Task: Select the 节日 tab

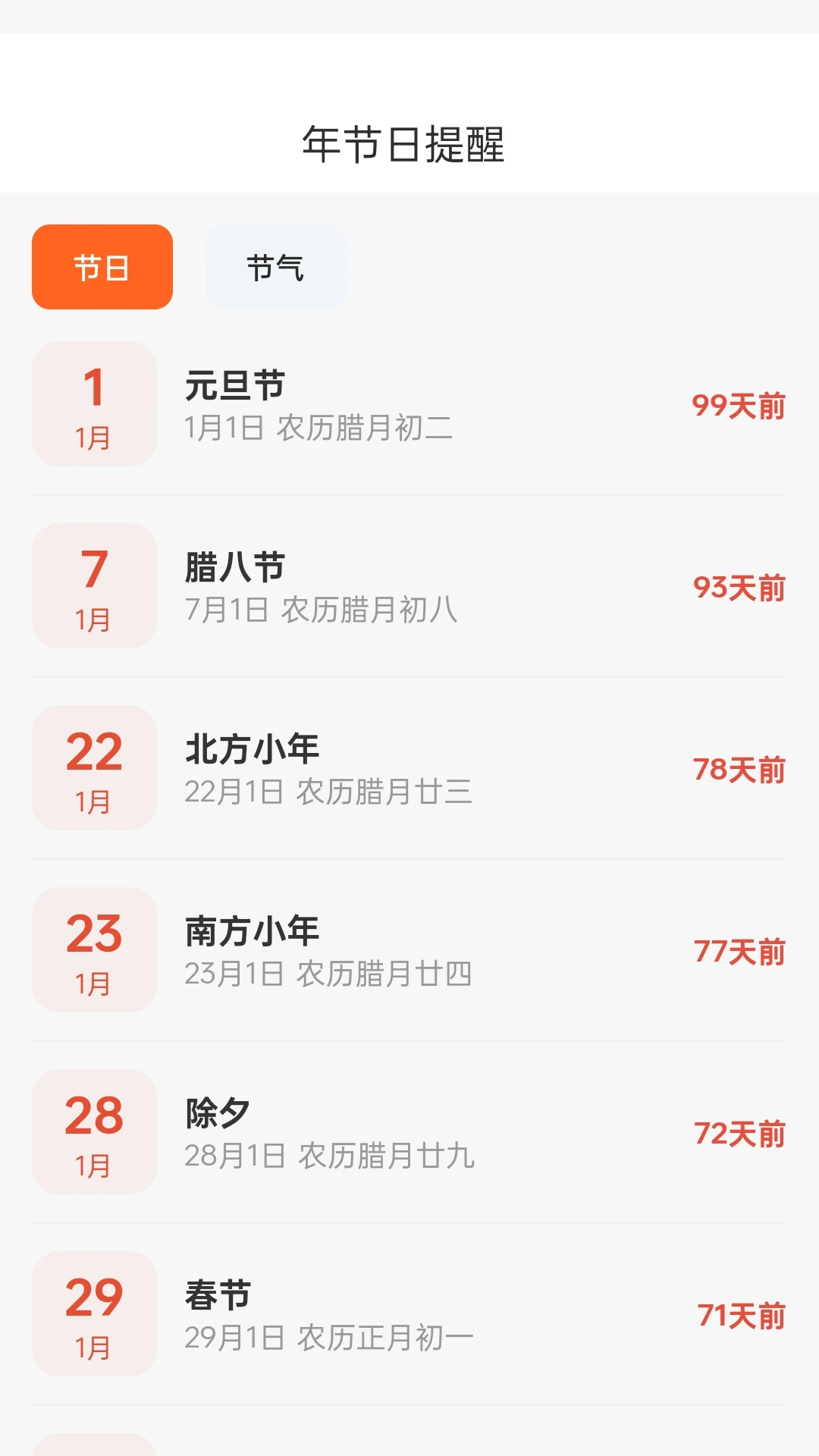Action: pos(102,266)
